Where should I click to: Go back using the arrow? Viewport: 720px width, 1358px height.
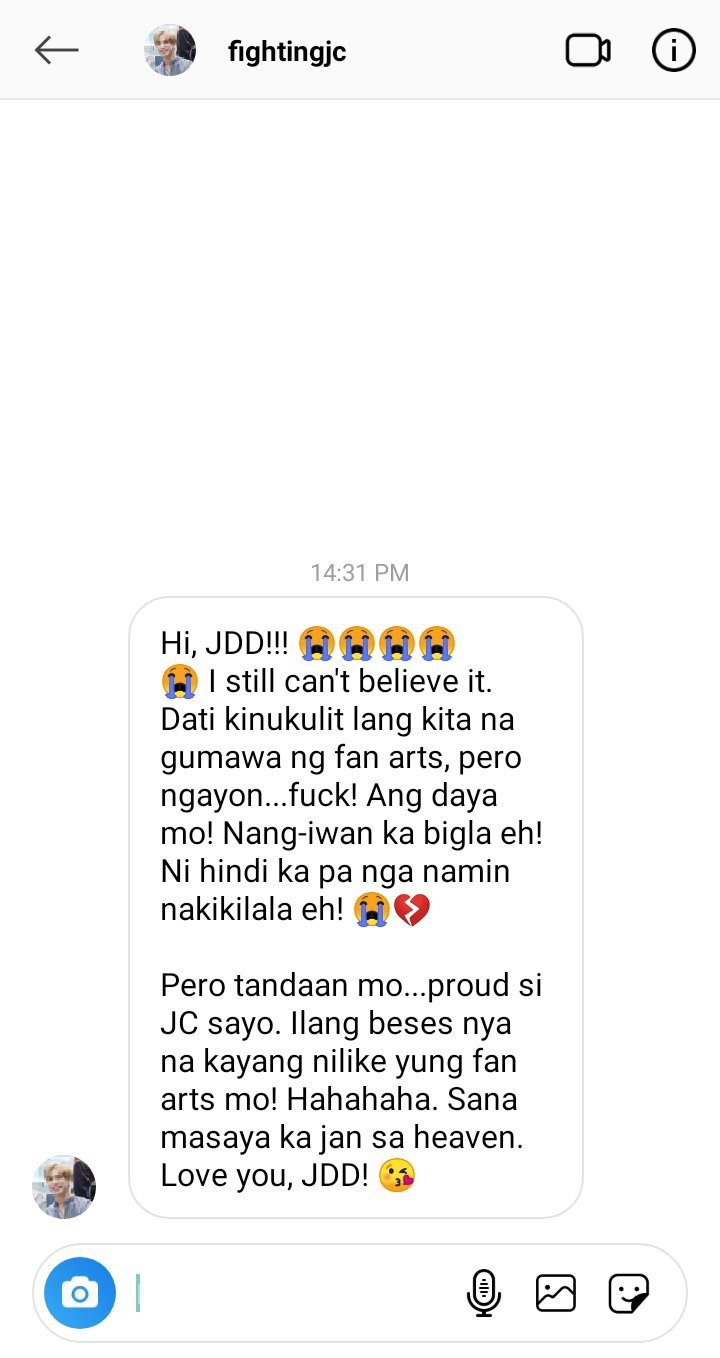(x=56, y=50)
